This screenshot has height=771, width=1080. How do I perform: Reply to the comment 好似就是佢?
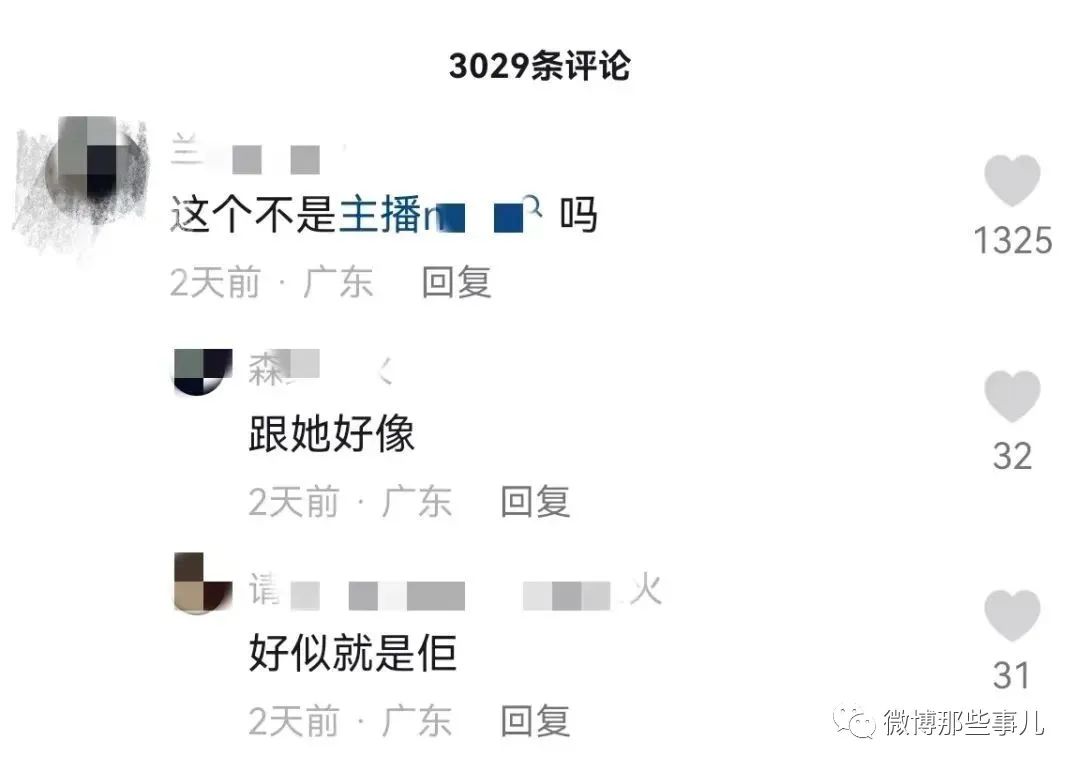[535, 720]
